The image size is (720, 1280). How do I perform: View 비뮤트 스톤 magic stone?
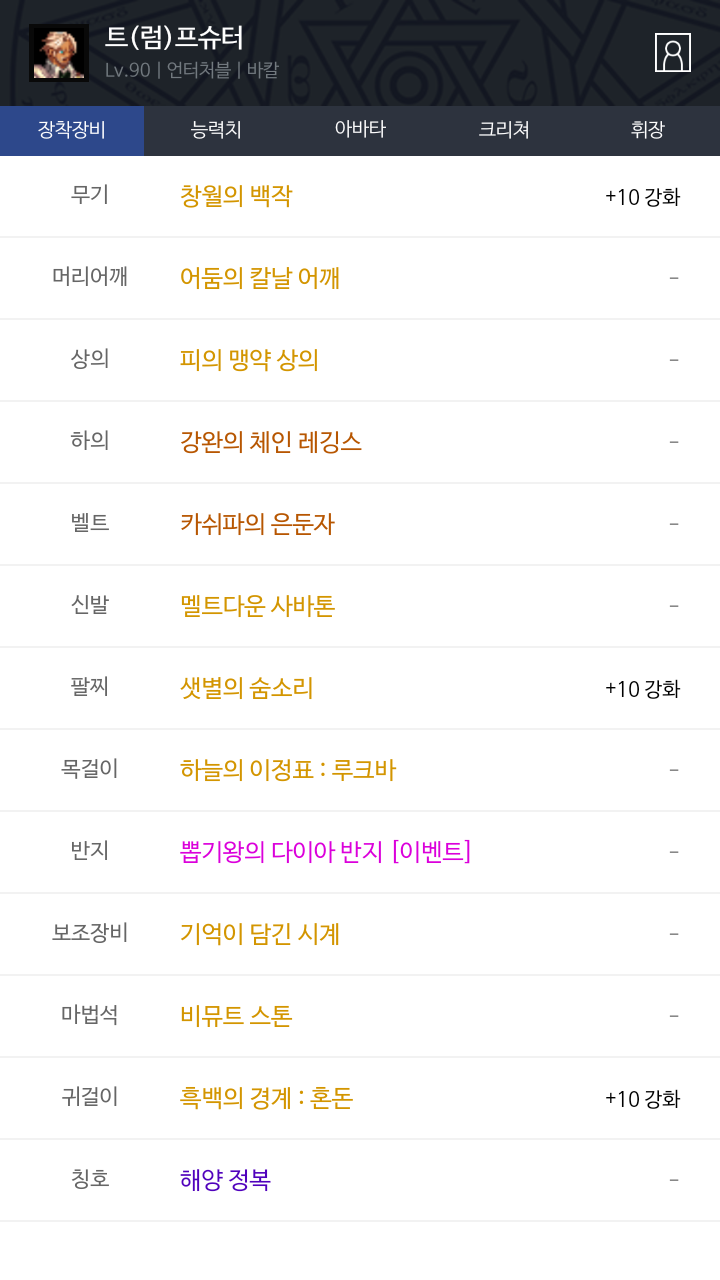[236, 1016]
